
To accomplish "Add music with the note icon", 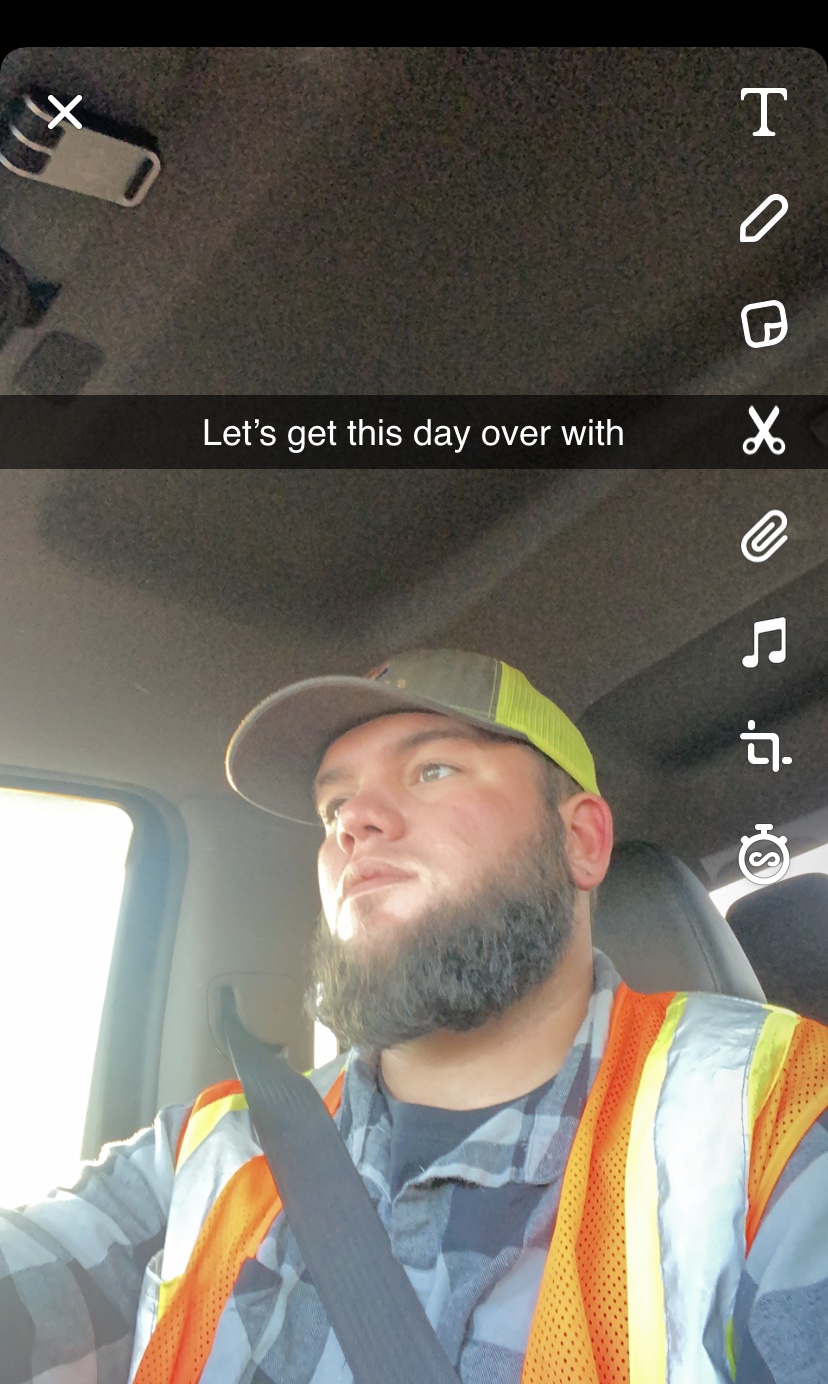I will click(x=764, y=642).
